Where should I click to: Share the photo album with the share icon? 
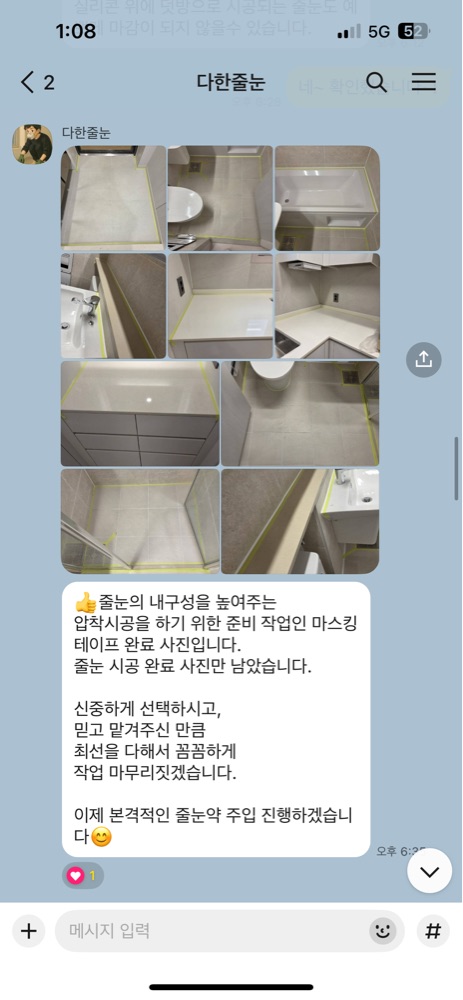tap(423, 360)
